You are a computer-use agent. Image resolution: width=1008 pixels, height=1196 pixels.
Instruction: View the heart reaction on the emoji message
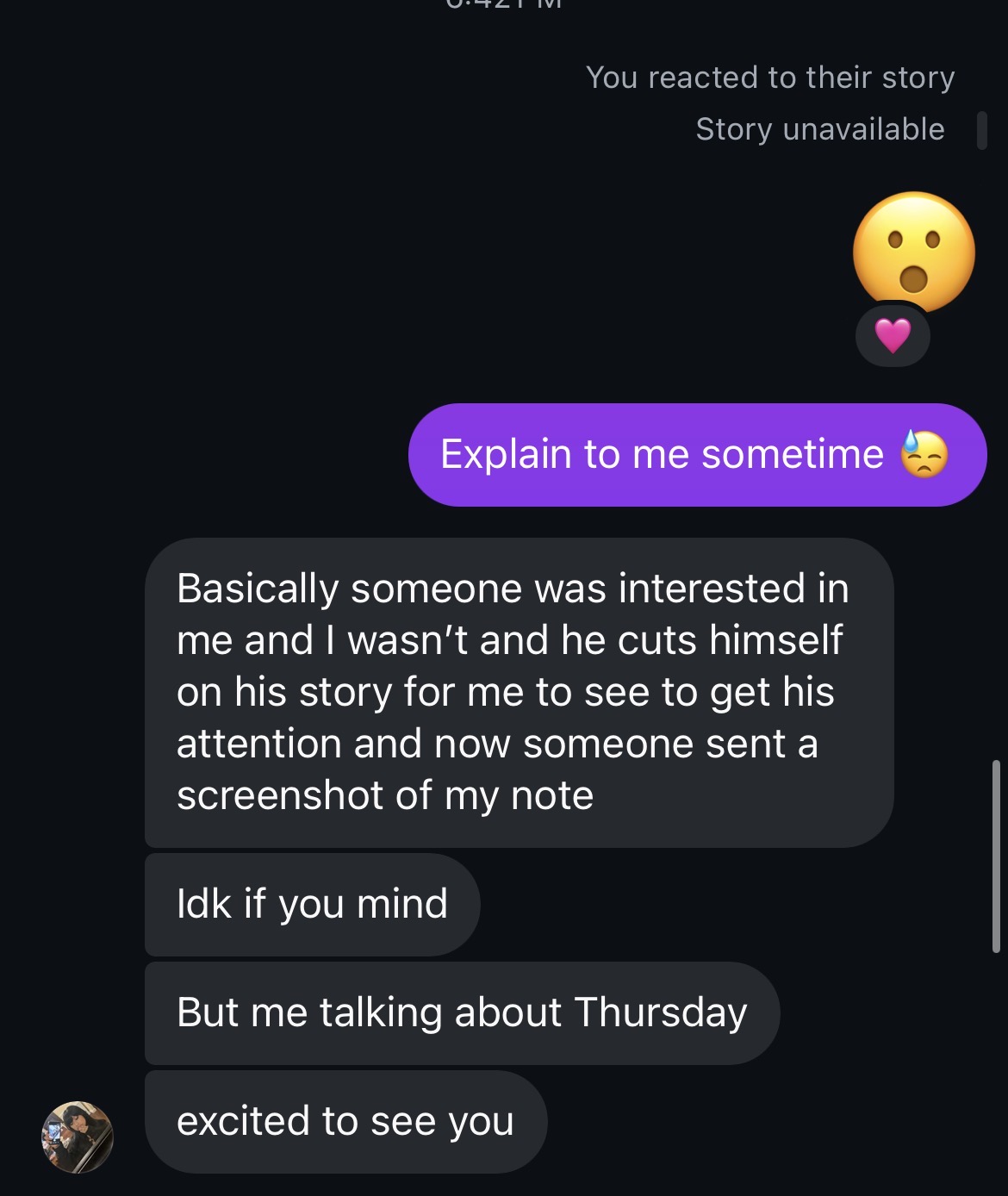pyautogui.click(x=893, y=335)
